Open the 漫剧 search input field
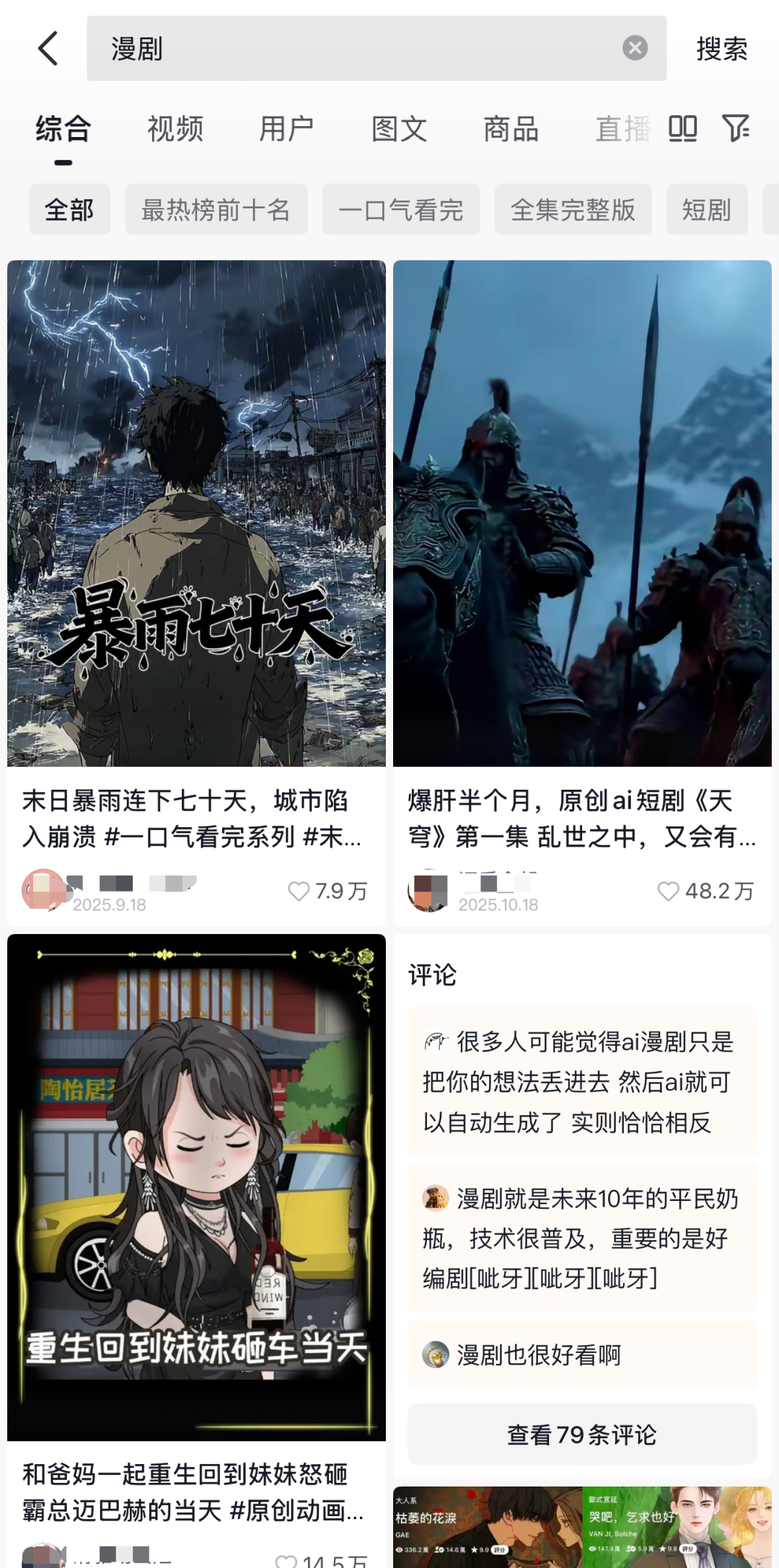Viewport: 779px width, 1568px height. (x=353, y=48)
